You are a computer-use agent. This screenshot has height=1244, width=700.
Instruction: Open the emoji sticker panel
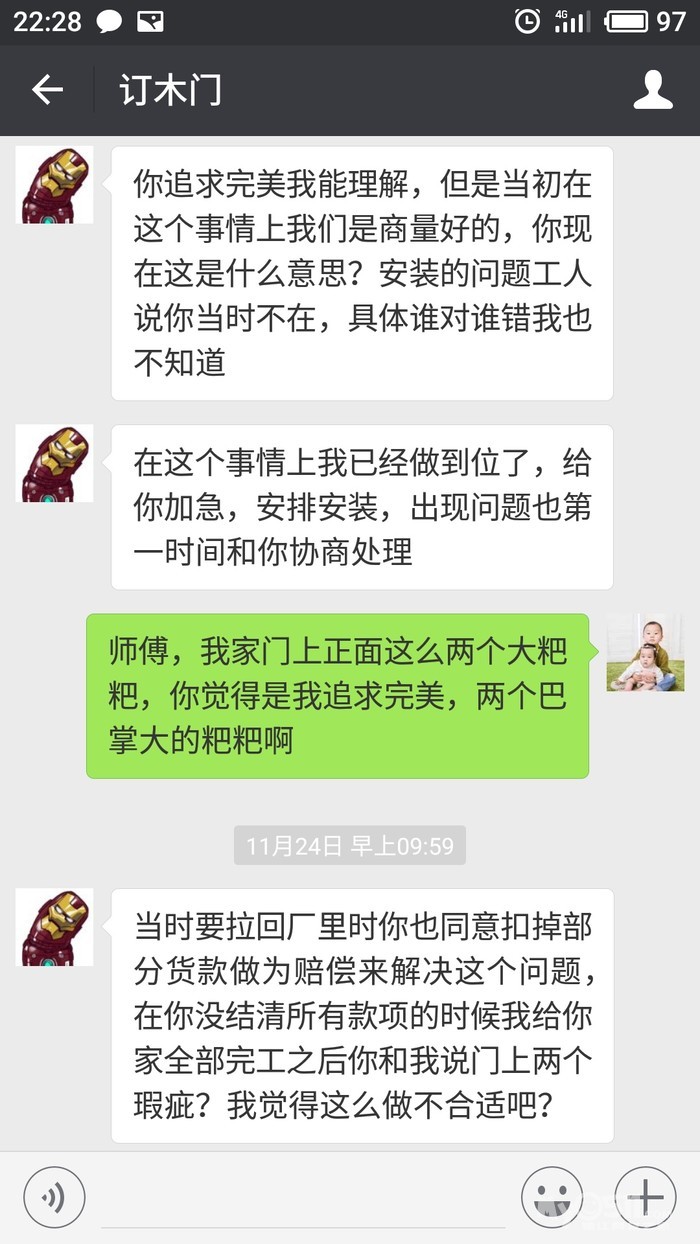(552, 1196)
